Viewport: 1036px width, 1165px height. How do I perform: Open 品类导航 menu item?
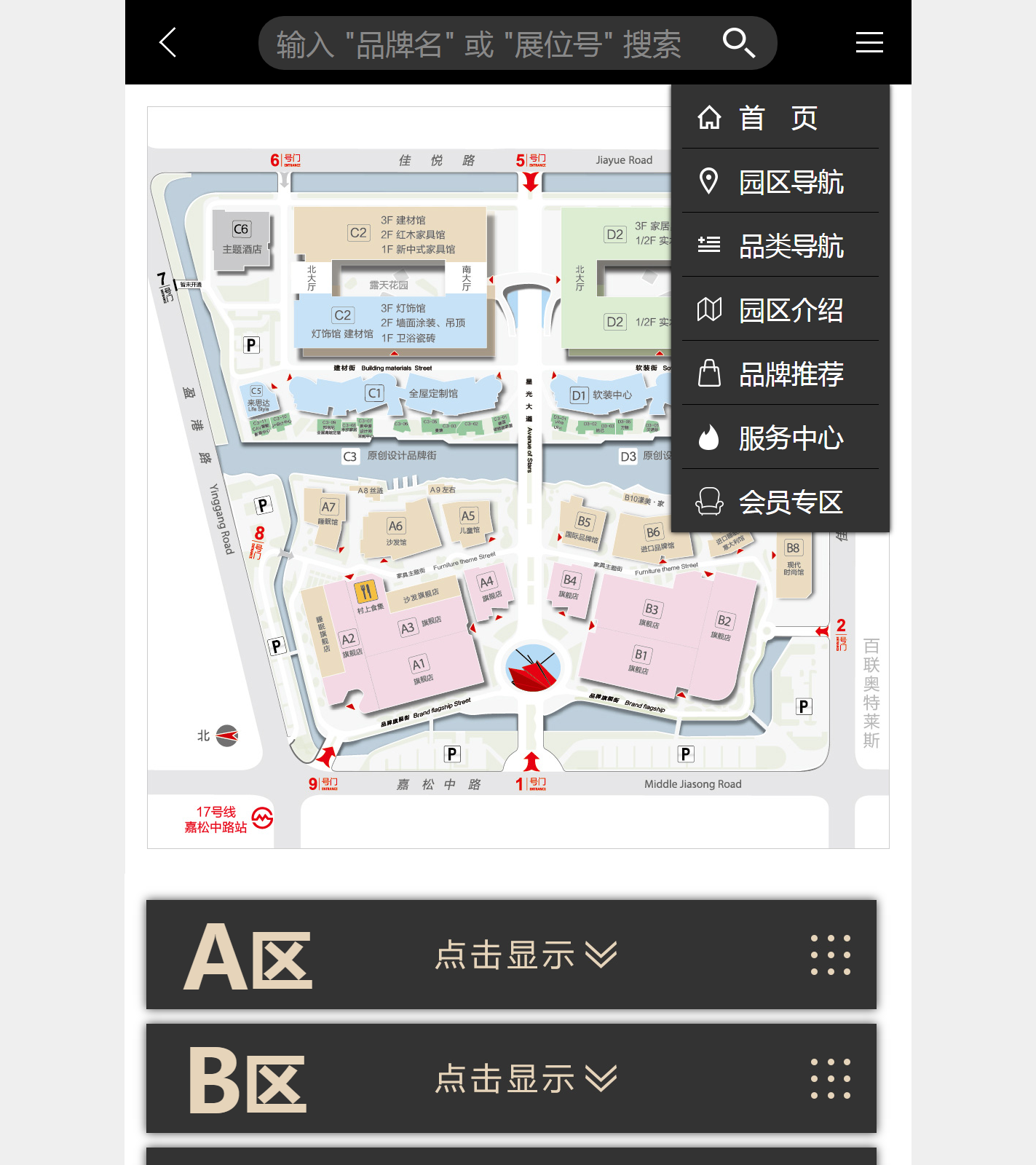click(780, 246)
